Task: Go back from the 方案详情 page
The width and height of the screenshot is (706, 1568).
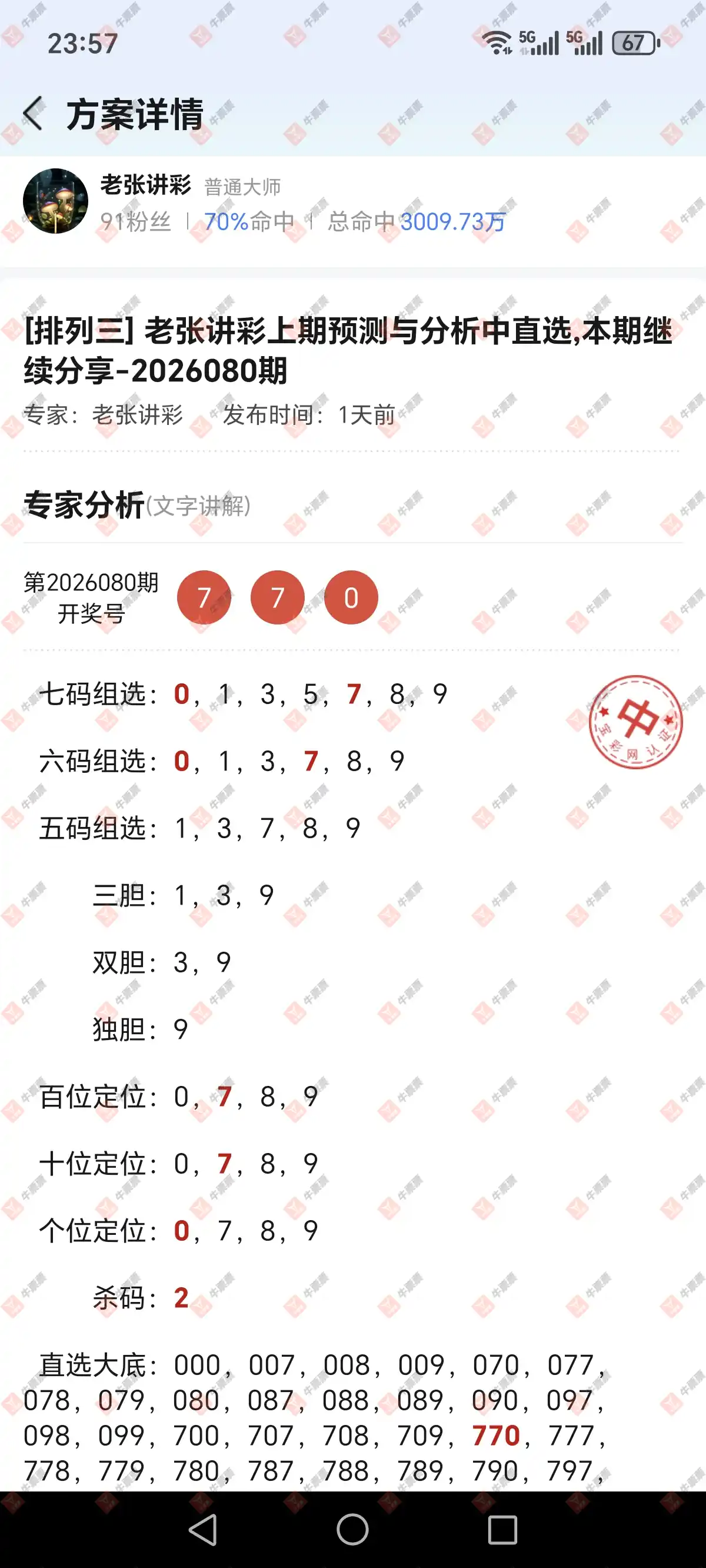Action: [34, 114]
